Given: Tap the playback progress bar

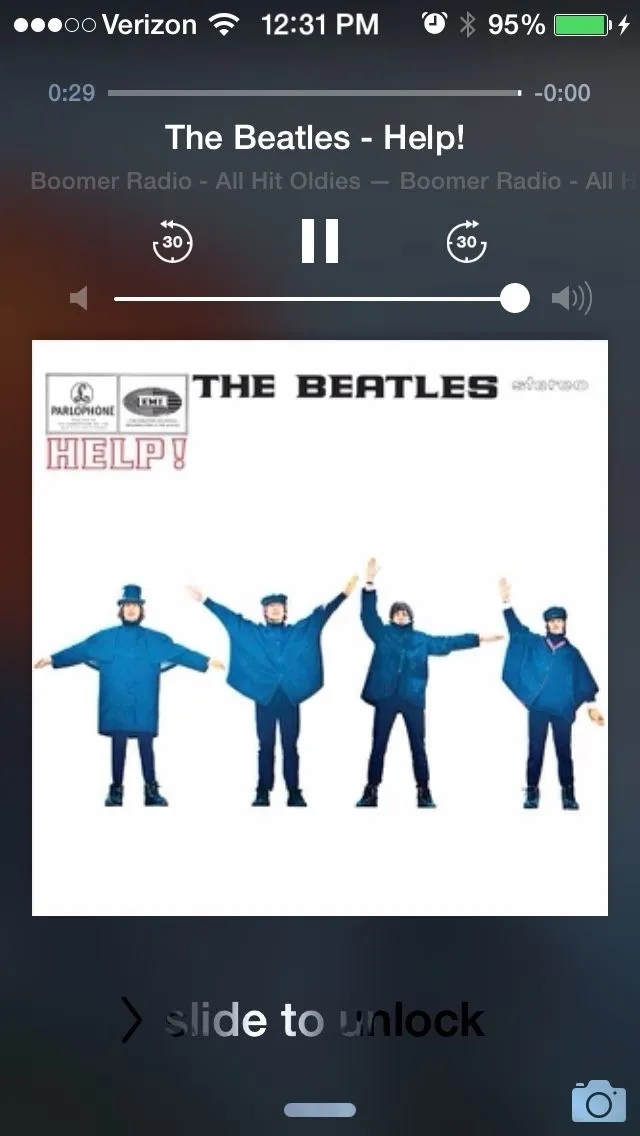Looking at the screenshot, I should 314,93.
